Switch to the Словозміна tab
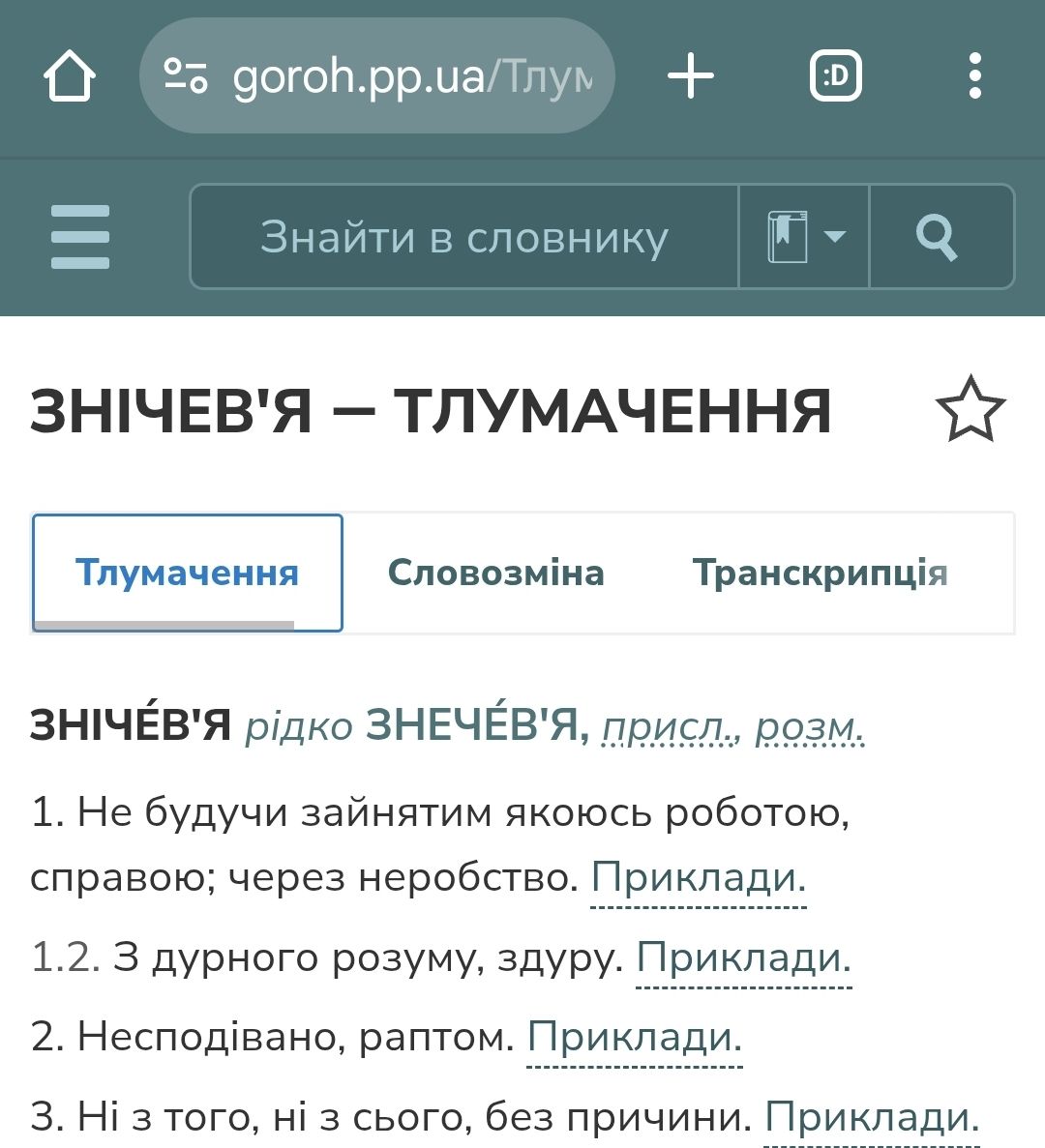The image size is (1045, 1148). coord(495,573)
